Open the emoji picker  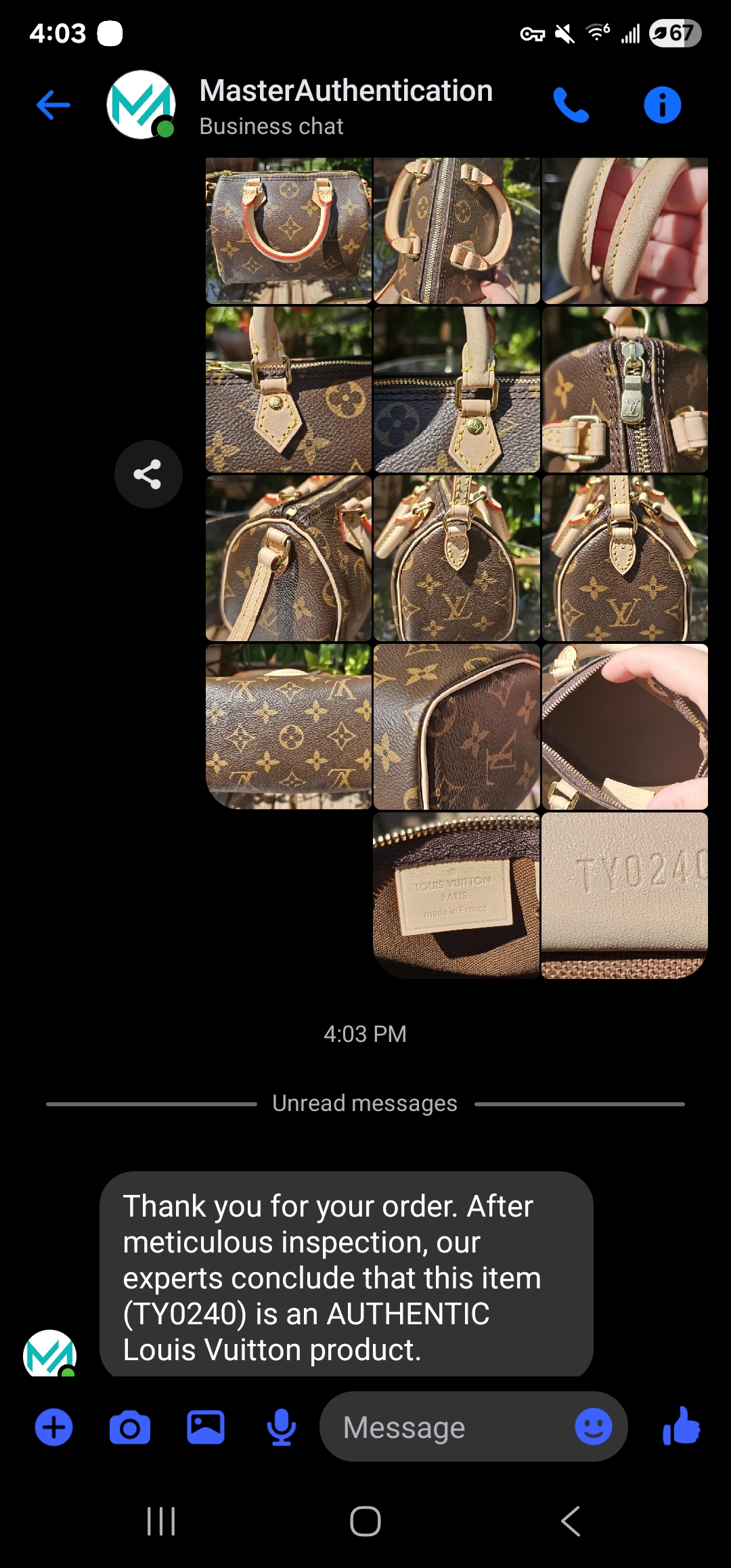594,1427
